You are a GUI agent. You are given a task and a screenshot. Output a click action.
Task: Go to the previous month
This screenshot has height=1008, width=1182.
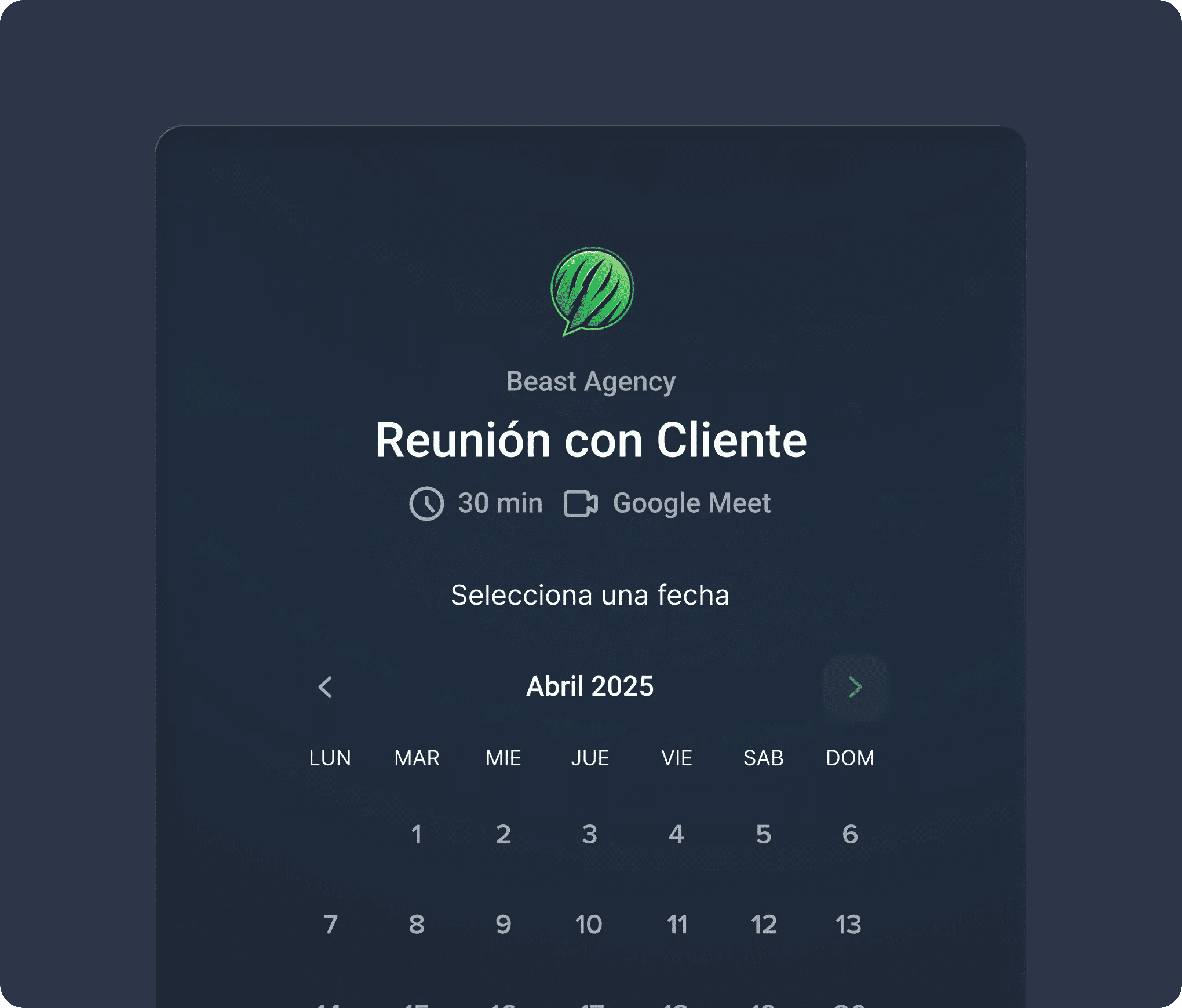[x=326, y=687]
